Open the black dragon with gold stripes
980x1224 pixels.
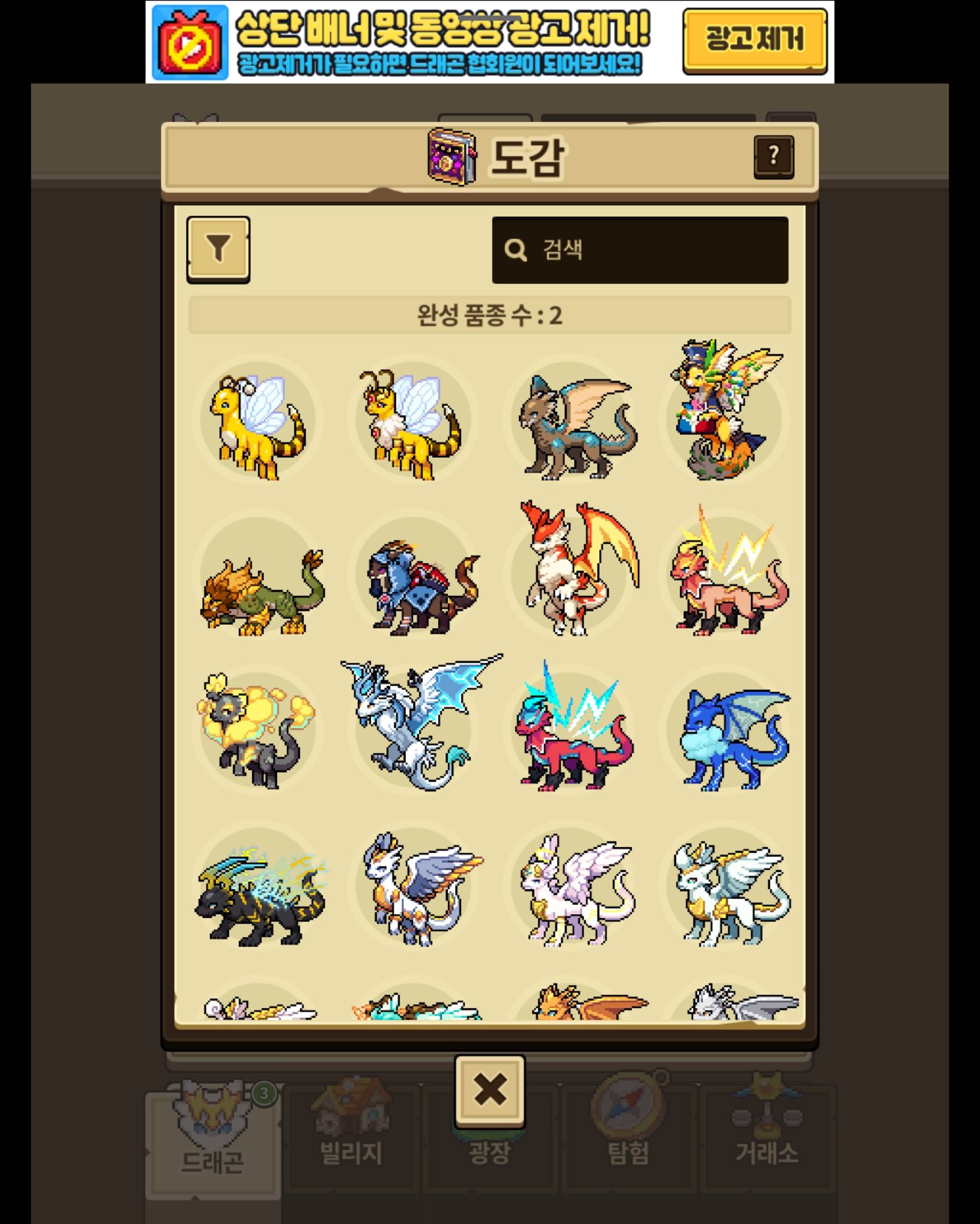pos(260,896)
